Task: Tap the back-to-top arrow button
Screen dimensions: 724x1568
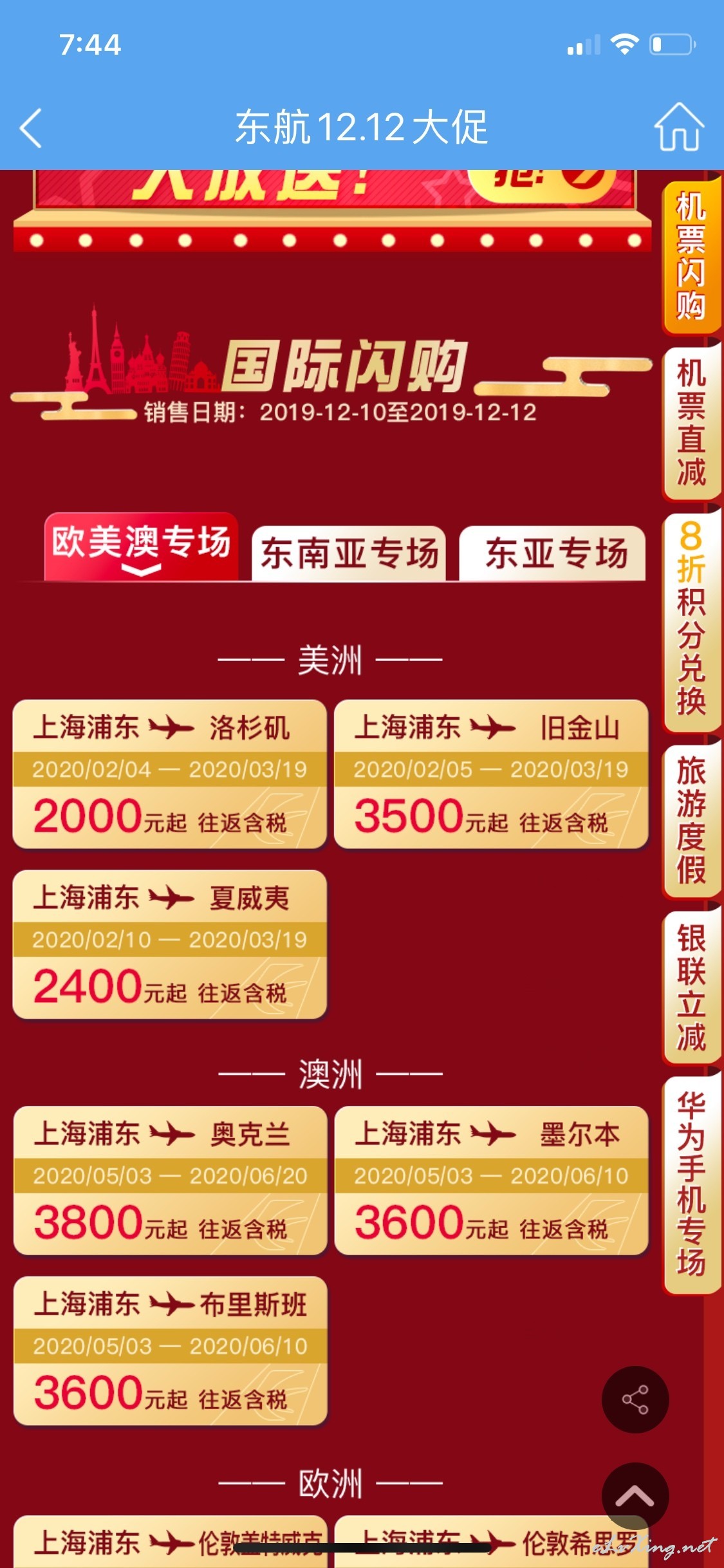Action: click(635, 1496)
